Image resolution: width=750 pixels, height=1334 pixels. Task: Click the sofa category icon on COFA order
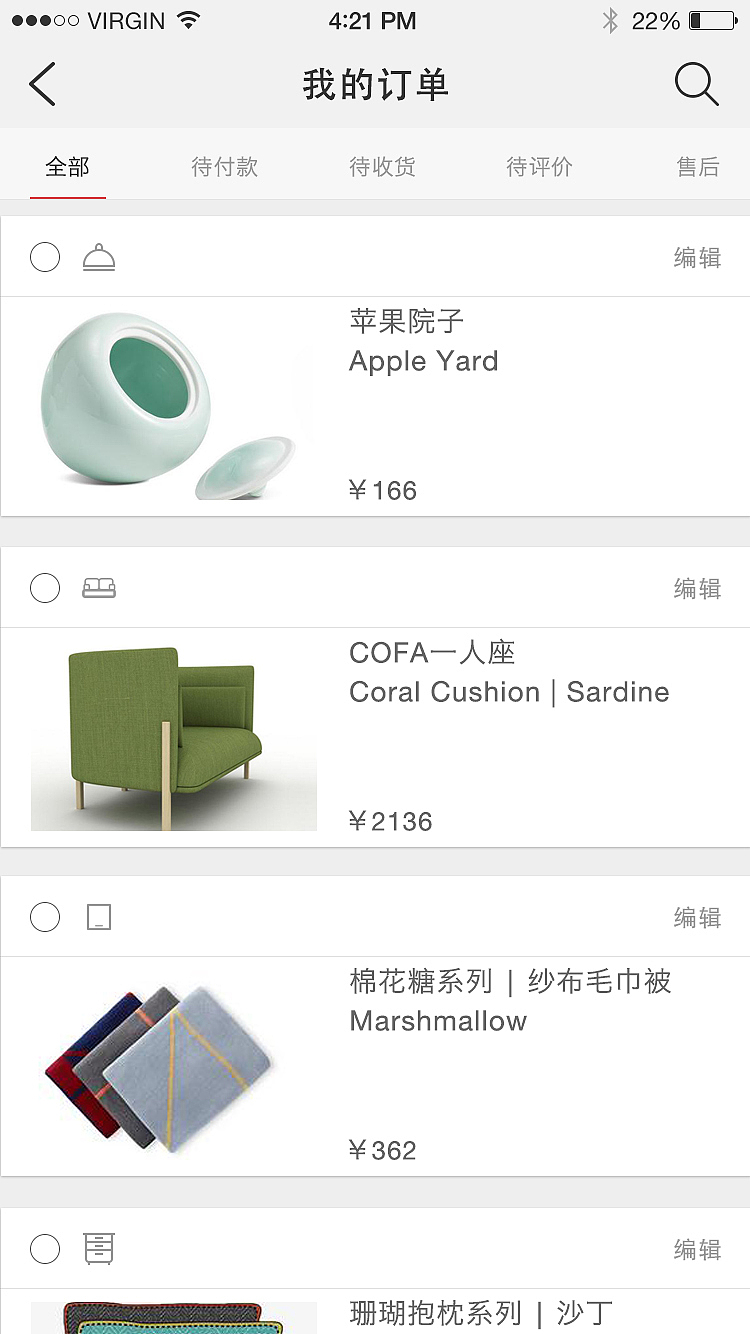point(100,588)
